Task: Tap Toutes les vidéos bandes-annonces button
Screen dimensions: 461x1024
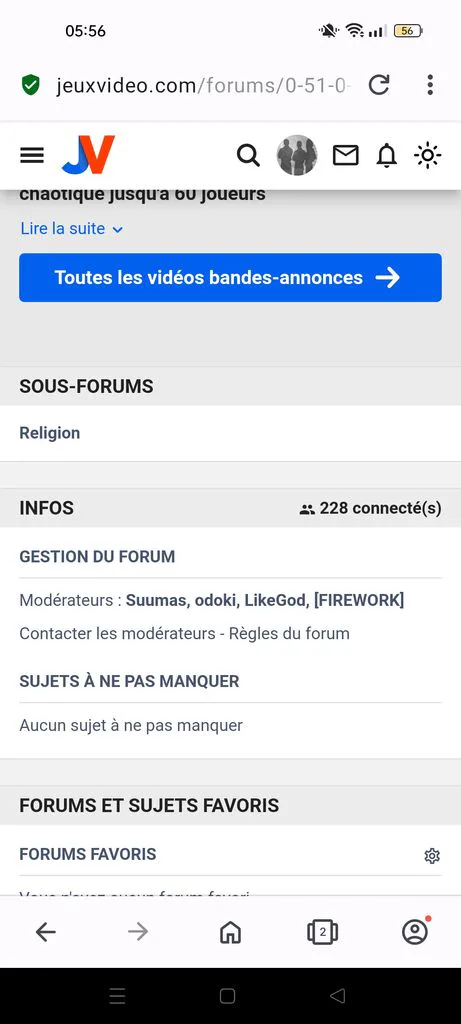Action: 230,278
